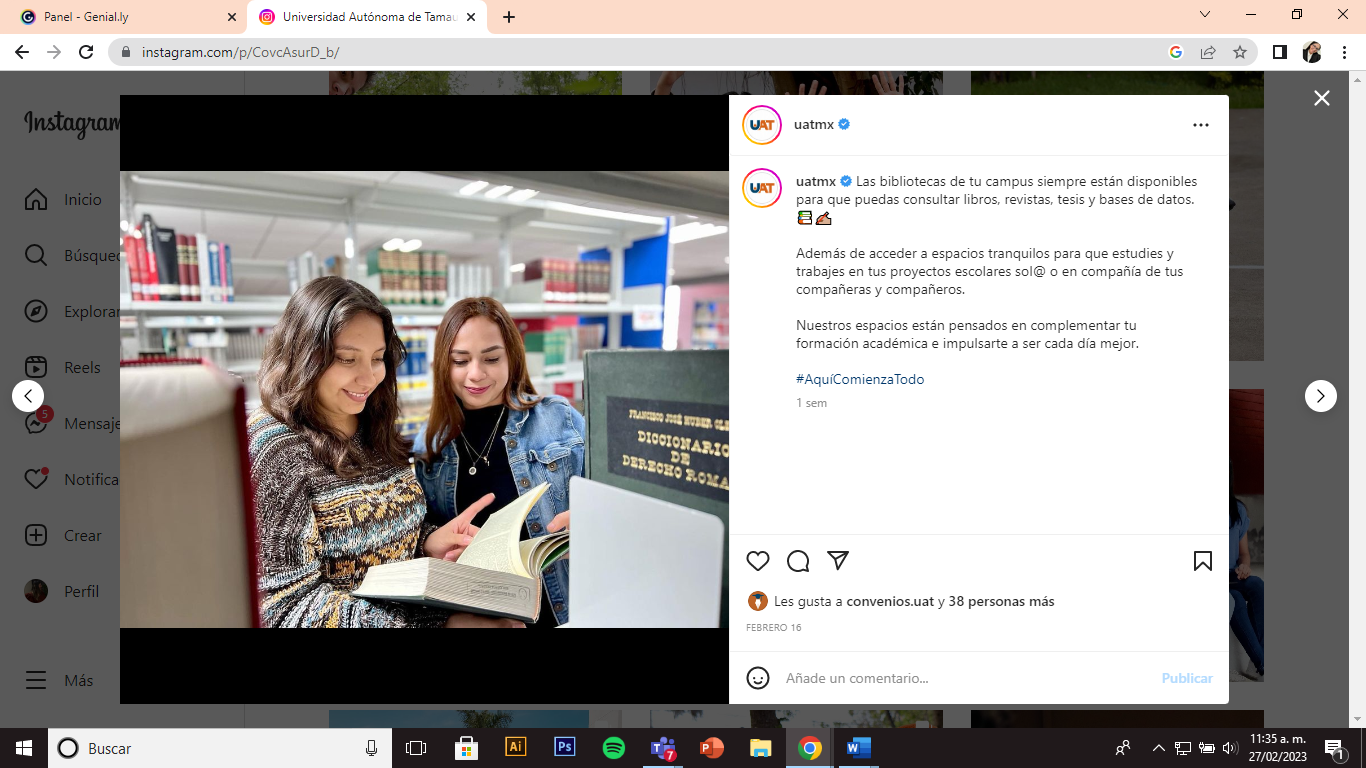Open a new browser tab
1366x768 pixels.
509,17
